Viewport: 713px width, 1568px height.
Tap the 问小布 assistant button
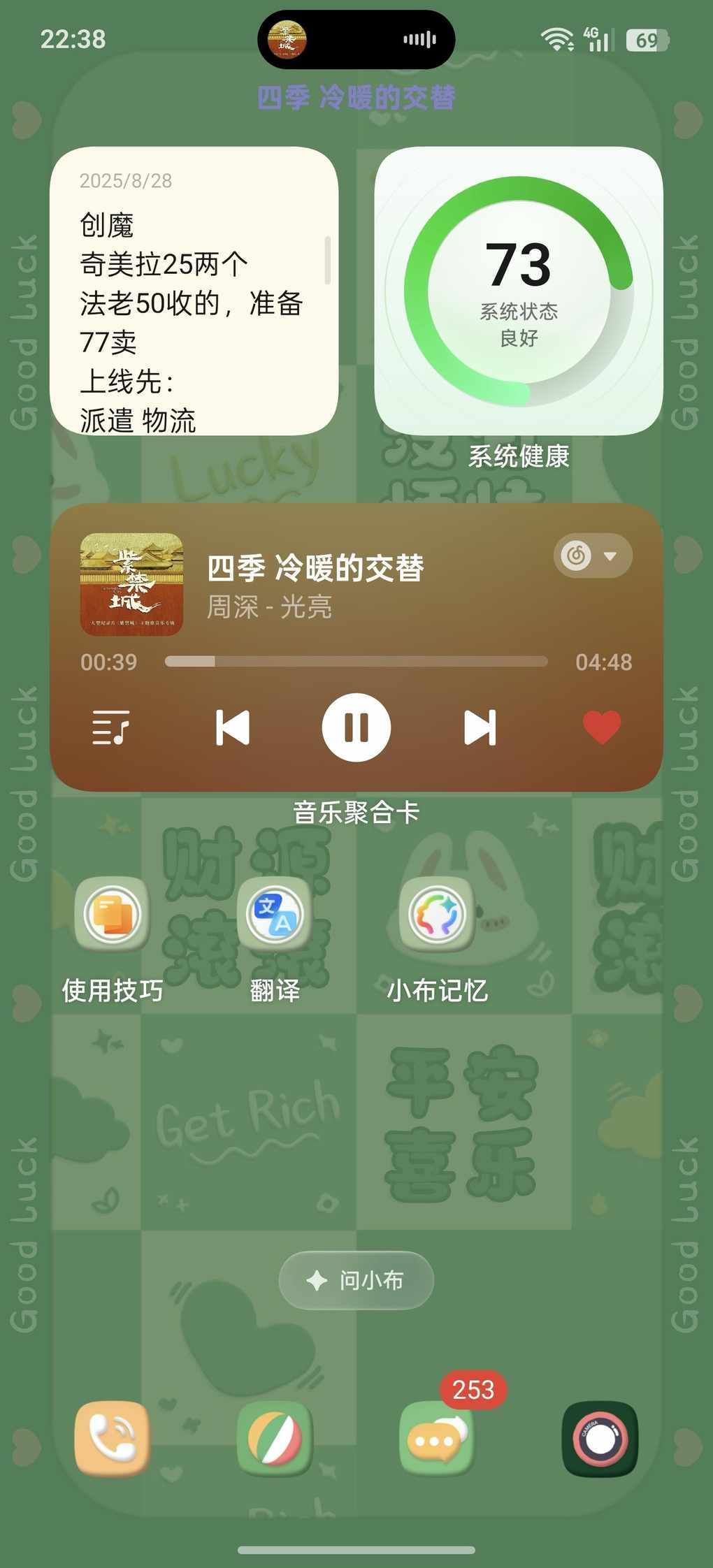(356, 1280)
